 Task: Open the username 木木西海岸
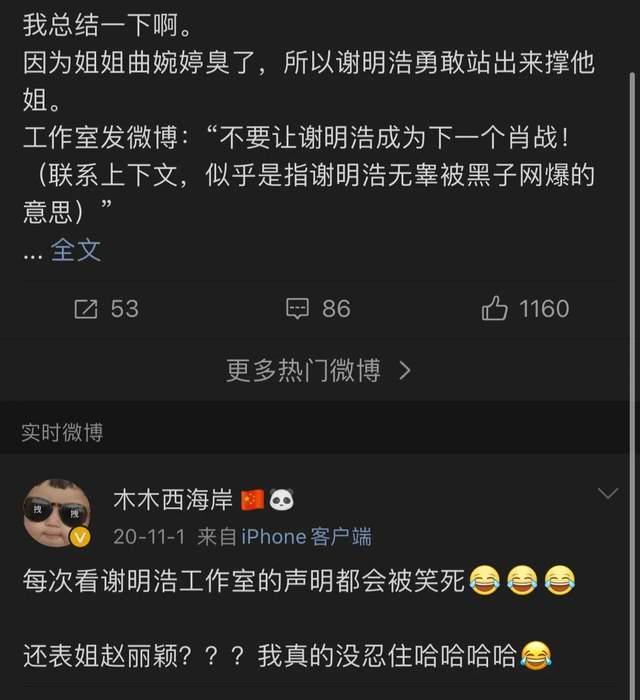coord(173,499)
